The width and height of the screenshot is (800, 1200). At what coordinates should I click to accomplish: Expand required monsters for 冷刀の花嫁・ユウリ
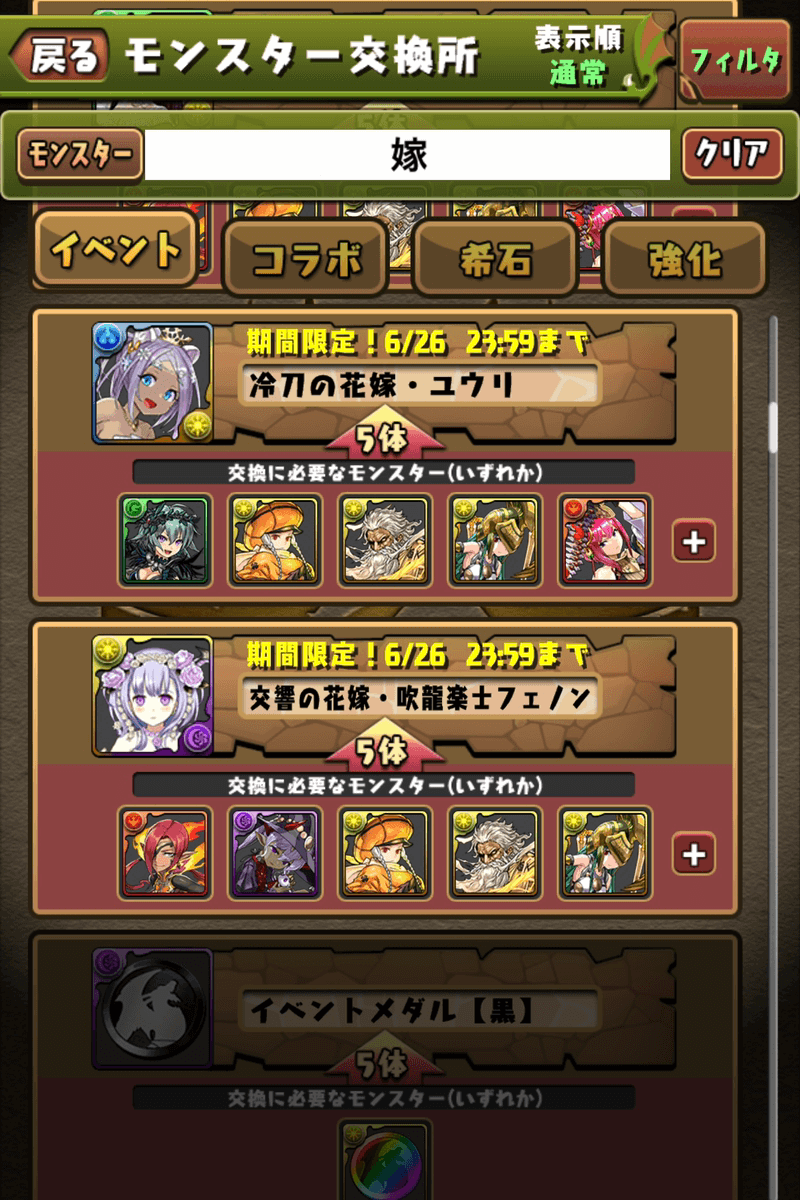coord(693,543)
